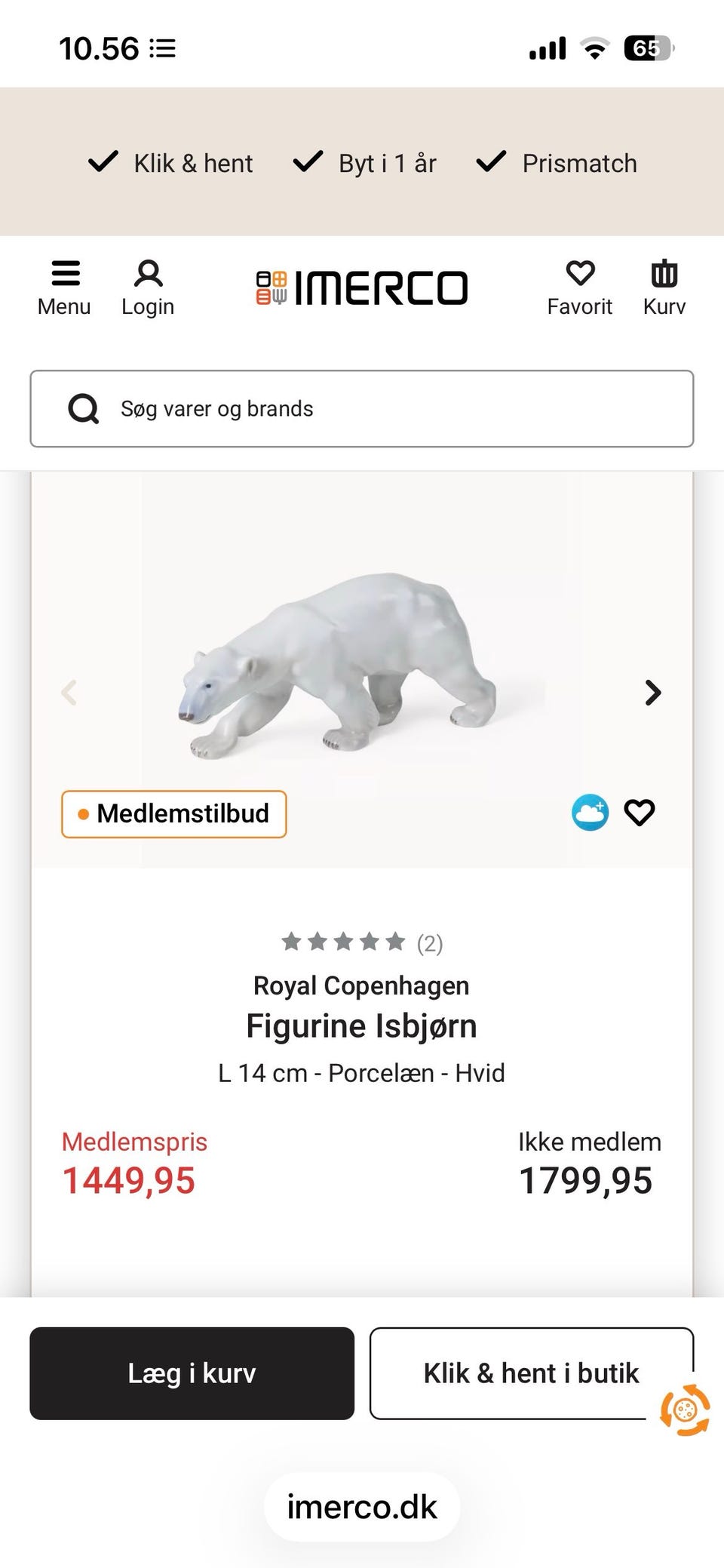Click the blue cloud icon on the product image
The height and width of the screenshot is (1568, 724).
click(591, 812)
